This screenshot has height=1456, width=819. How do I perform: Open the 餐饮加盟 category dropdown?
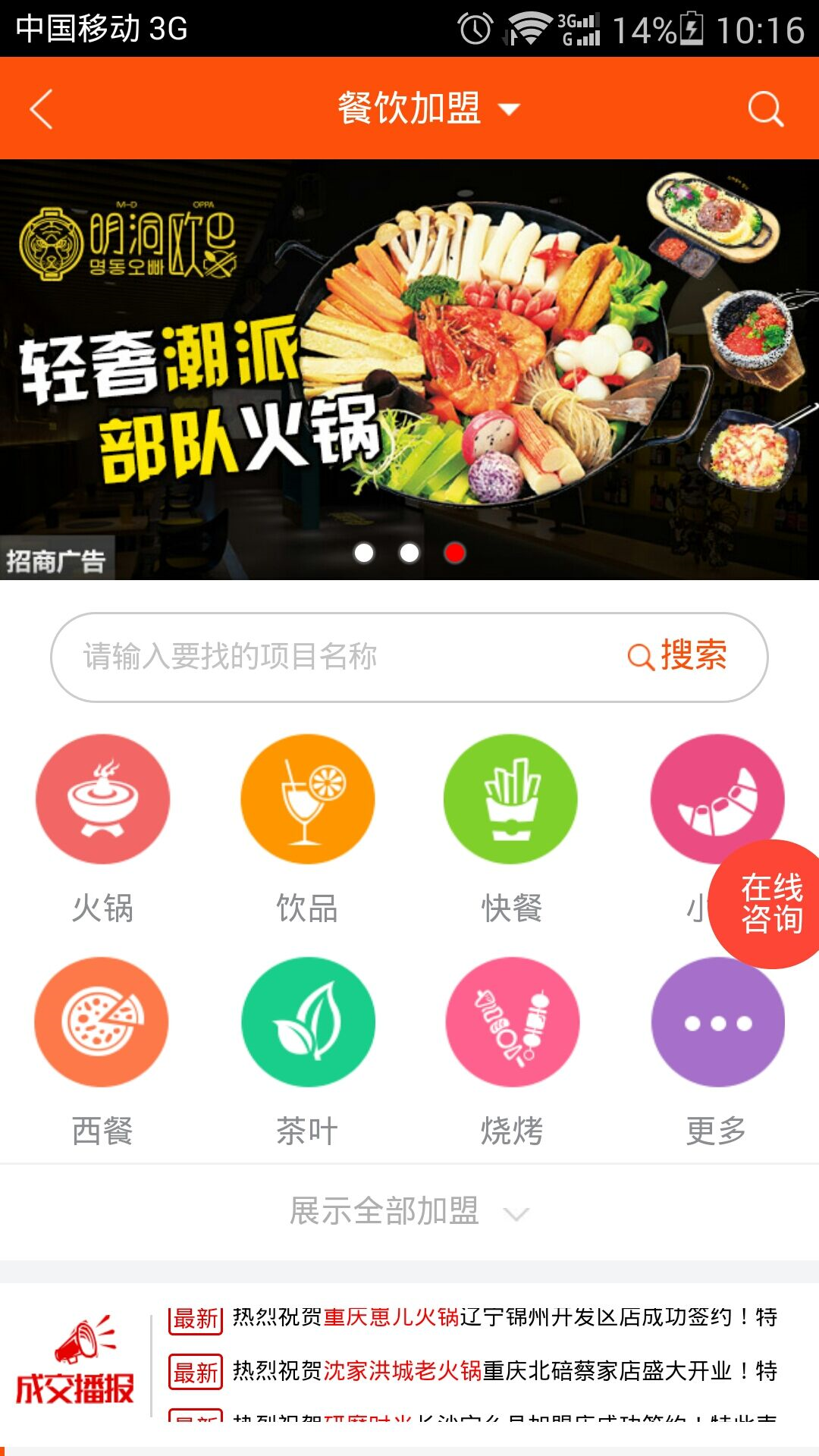(x=428, y=108)
